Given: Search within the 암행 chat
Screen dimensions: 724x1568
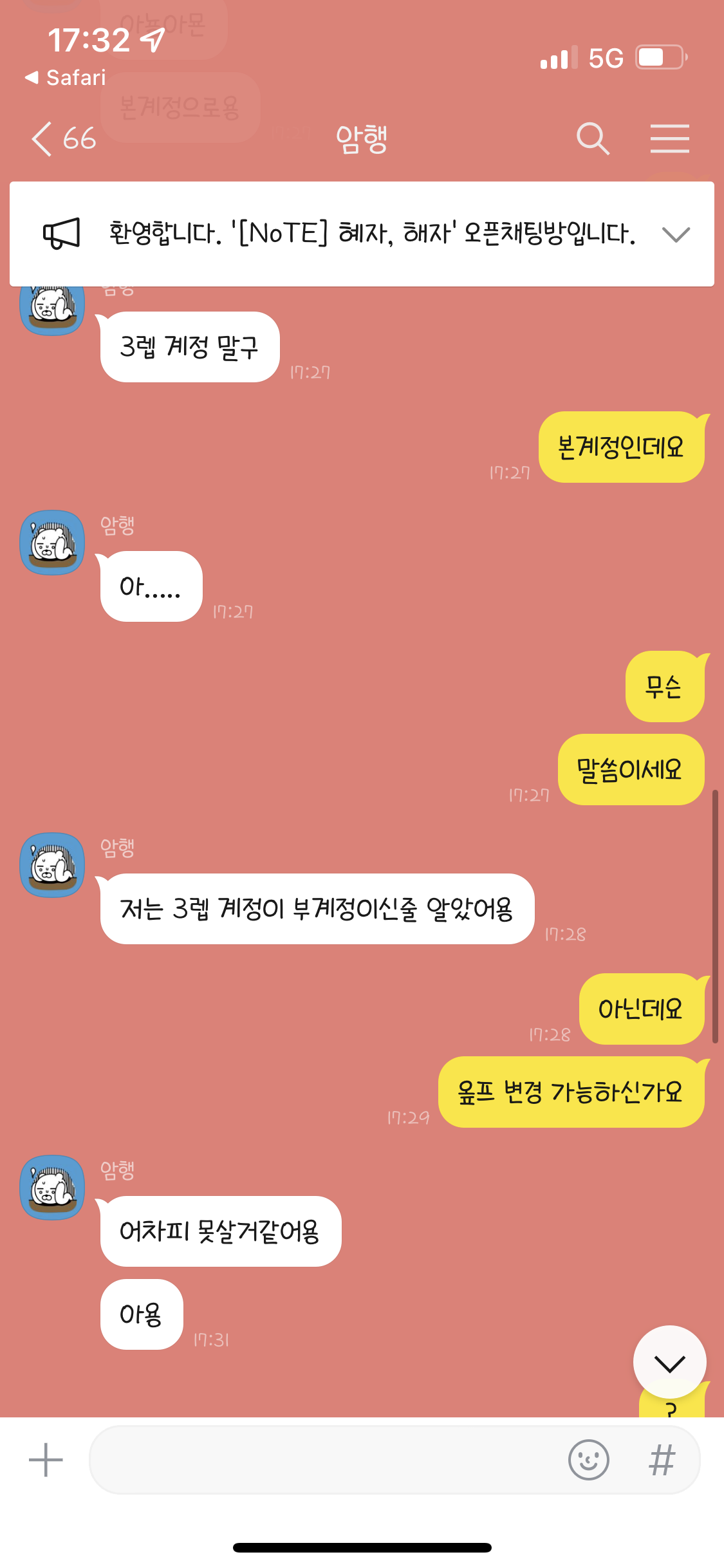Looking at the screenshot, I should [592, 139].
